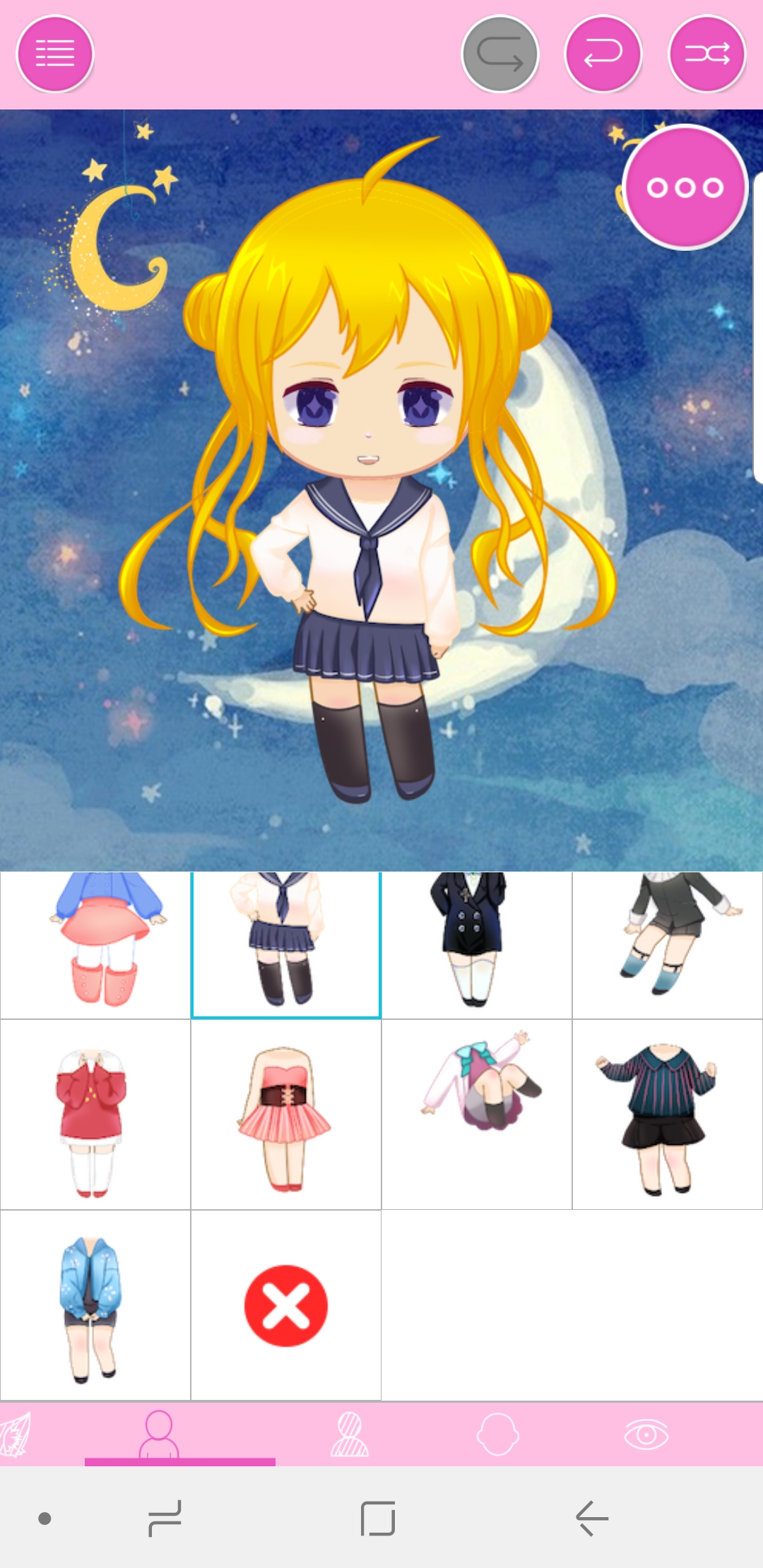The width and height of the screenshot is (763, 1568).
Task: Select the blue sweater with pink skirt outfit
Action: pos(95,945)
